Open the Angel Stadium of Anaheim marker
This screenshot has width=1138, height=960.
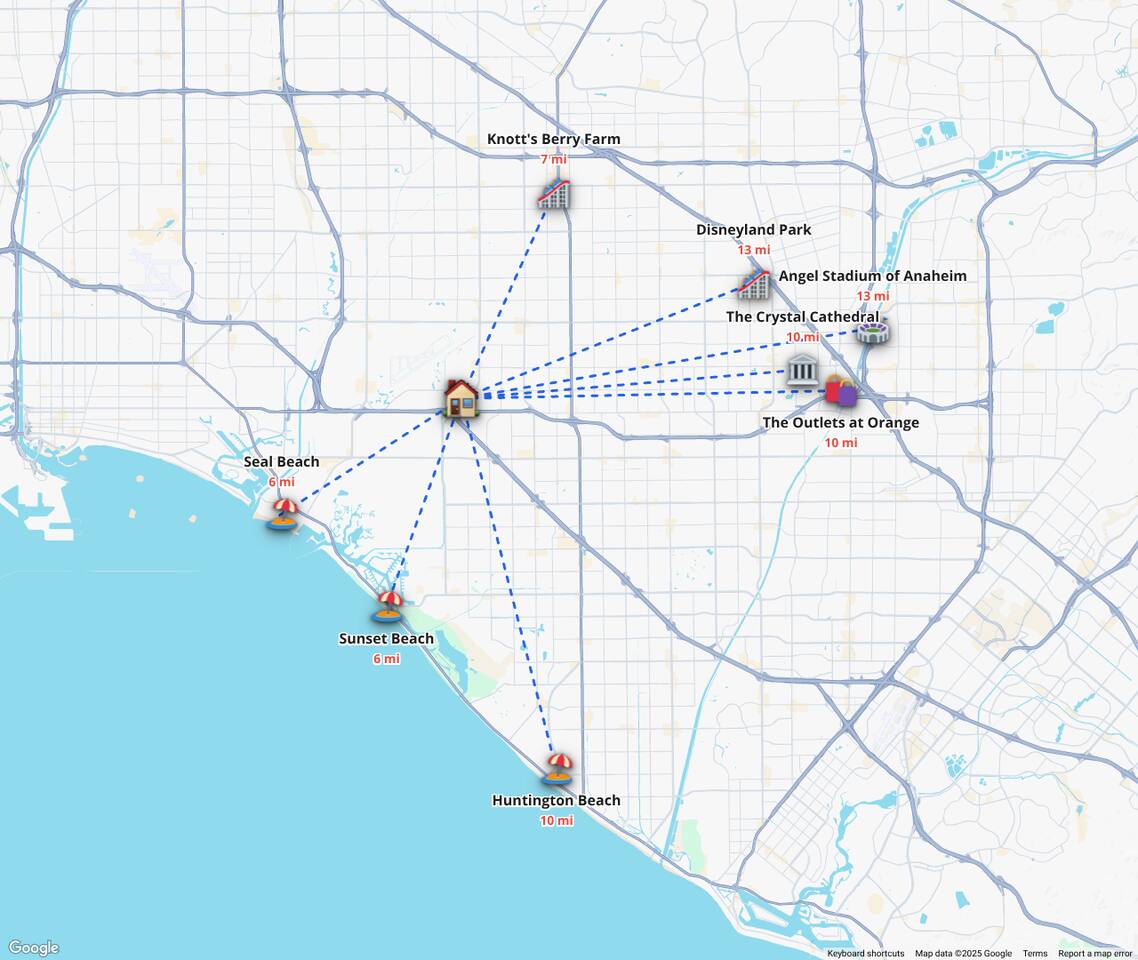point(873,331)
